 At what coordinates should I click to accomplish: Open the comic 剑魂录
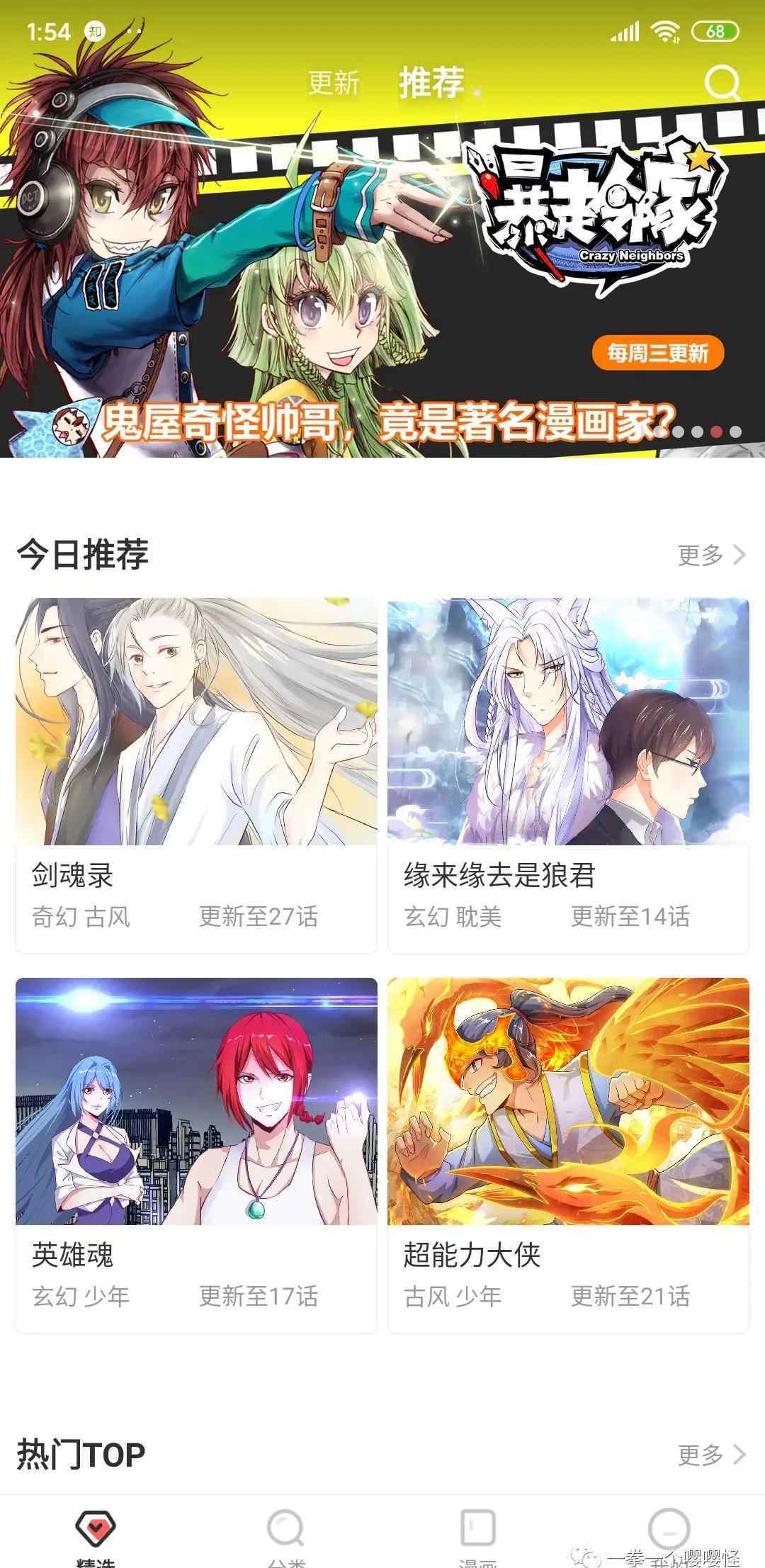(x=196, y=775)
